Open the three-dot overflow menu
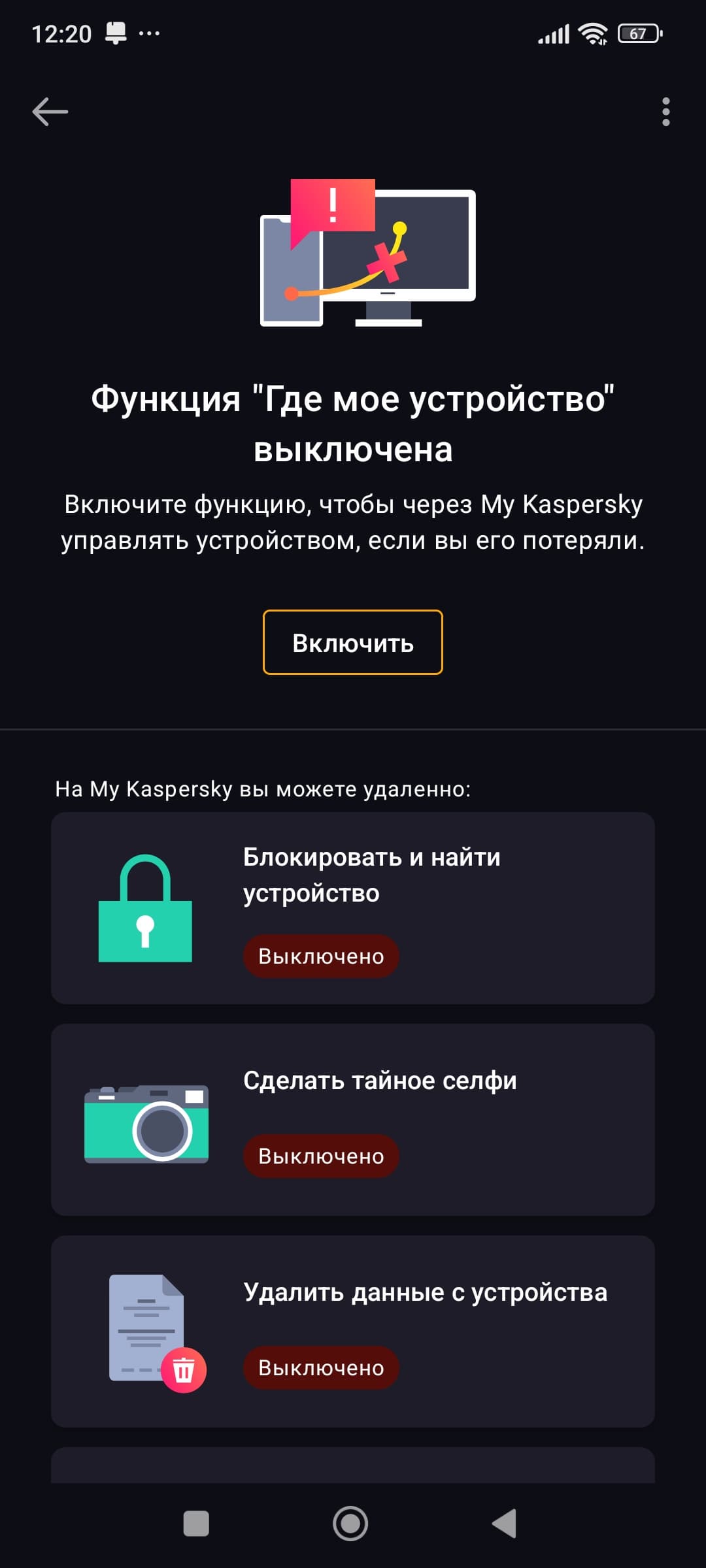The height and width of the screenshot is (1568, 706). click(x=665, y=112)
